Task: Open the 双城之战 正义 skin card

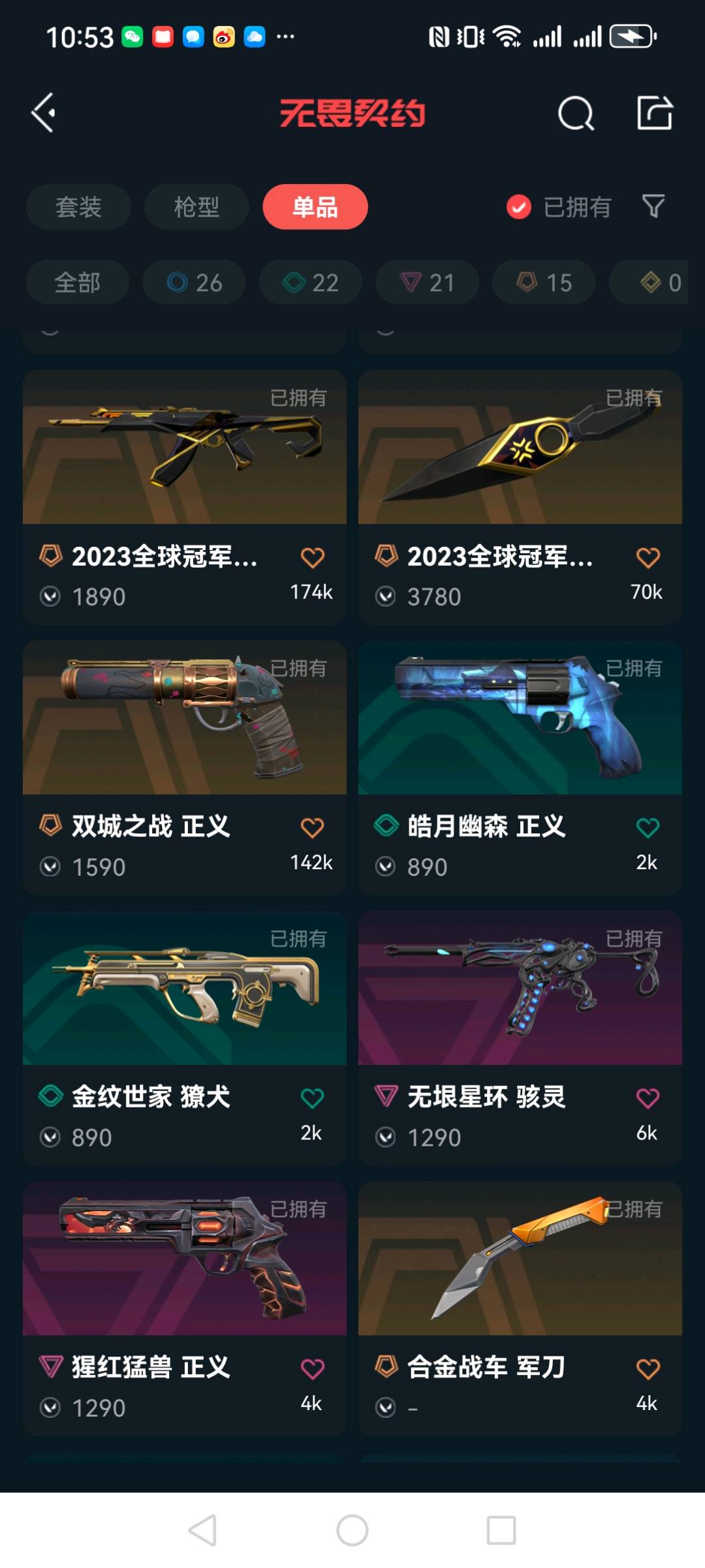Action: [x=185, y=767]
